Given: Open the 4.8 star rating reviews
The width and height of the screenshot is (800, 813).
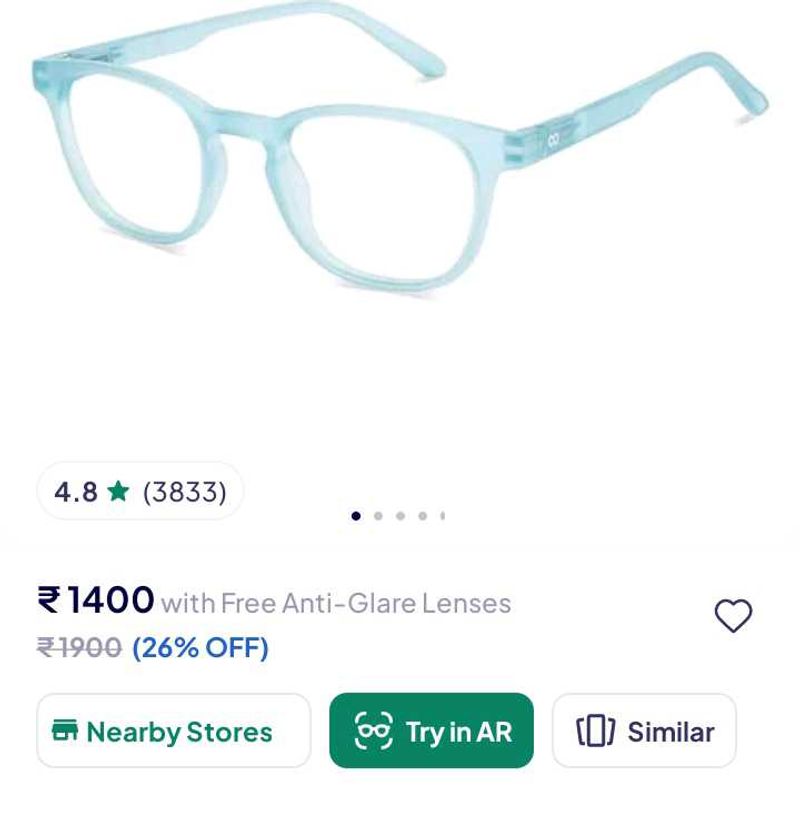Looking at the screenshot, I should (140, 491).
